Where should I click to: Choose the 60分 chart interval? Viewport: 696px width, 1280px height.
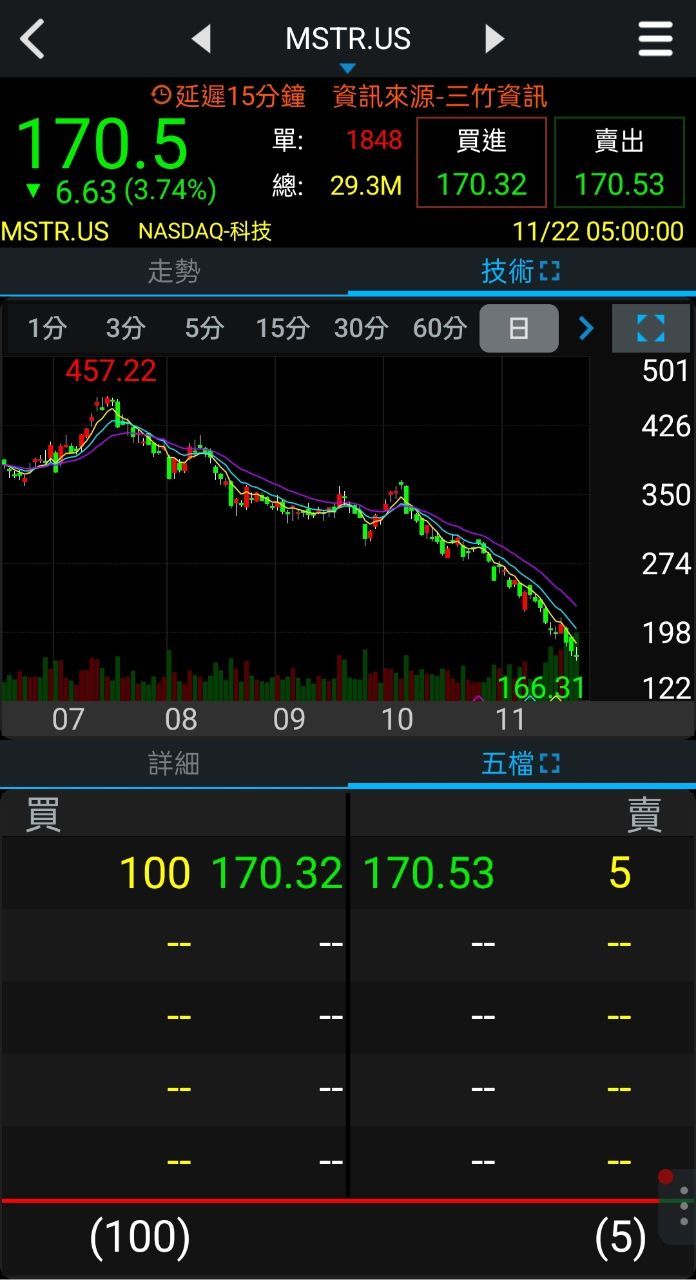click(440, 328)
